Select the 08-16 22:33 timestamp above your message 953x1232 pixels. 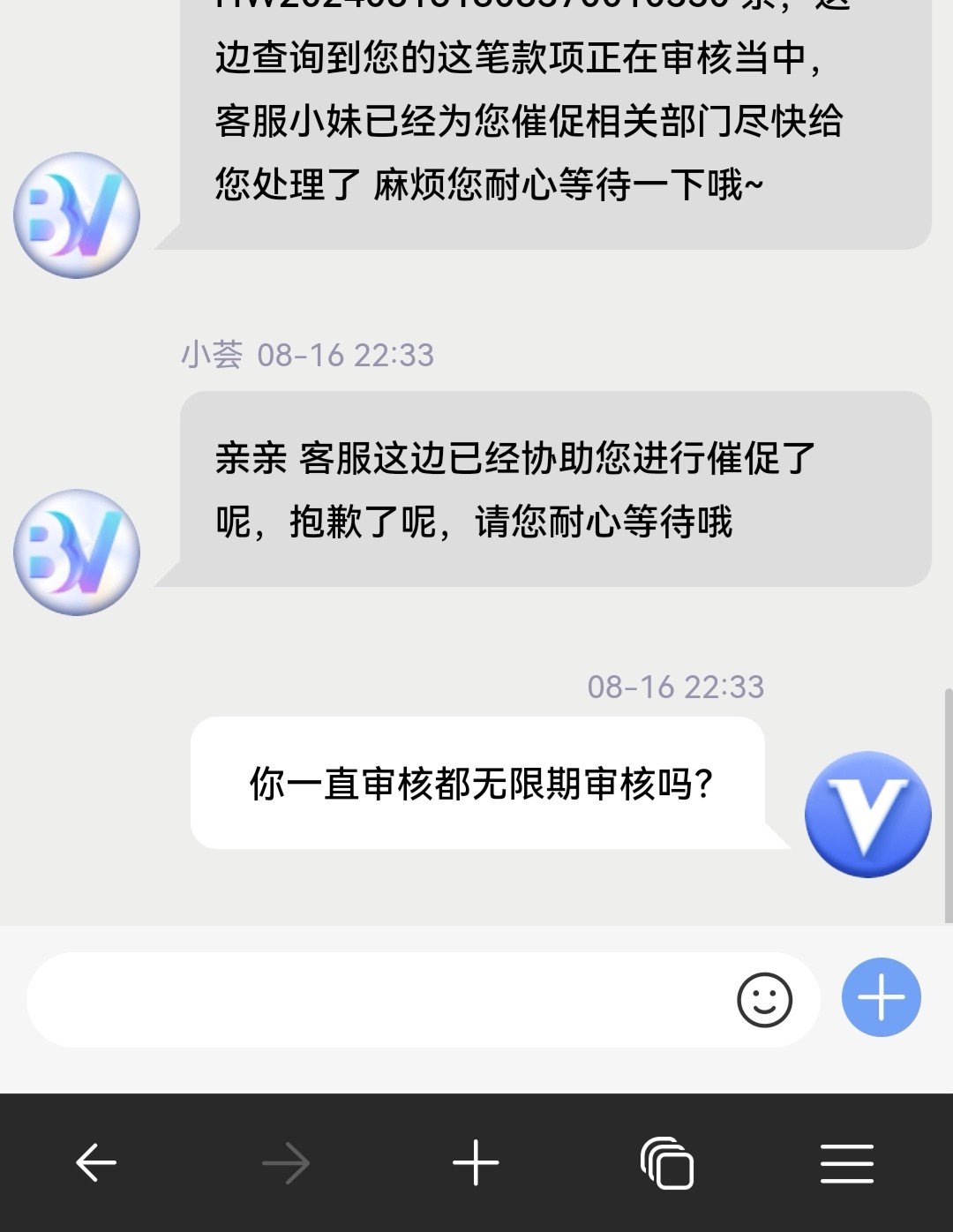click(x=676, y=687)
